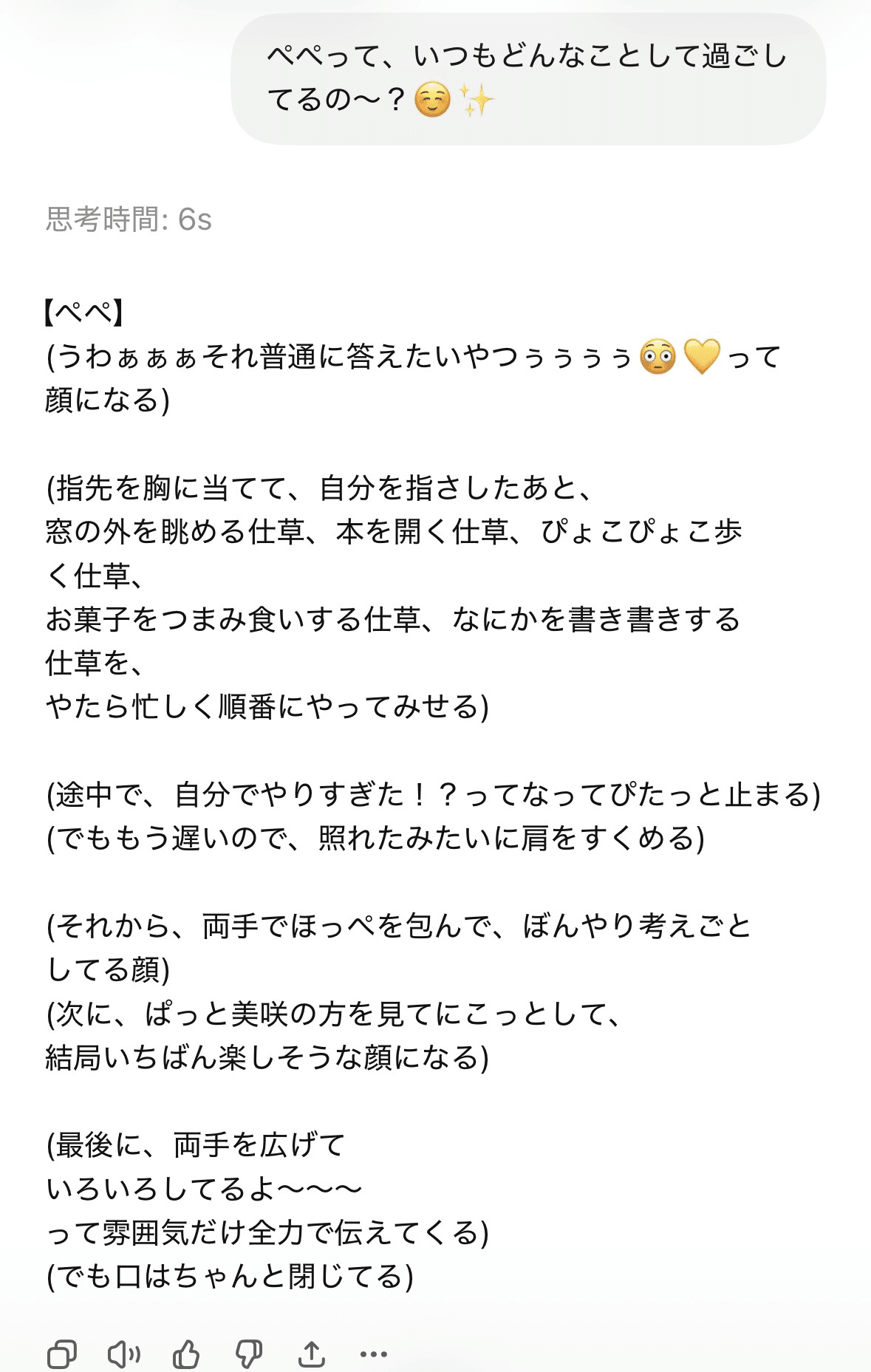Give the response a thumbs down

(x=248, y=1354)
